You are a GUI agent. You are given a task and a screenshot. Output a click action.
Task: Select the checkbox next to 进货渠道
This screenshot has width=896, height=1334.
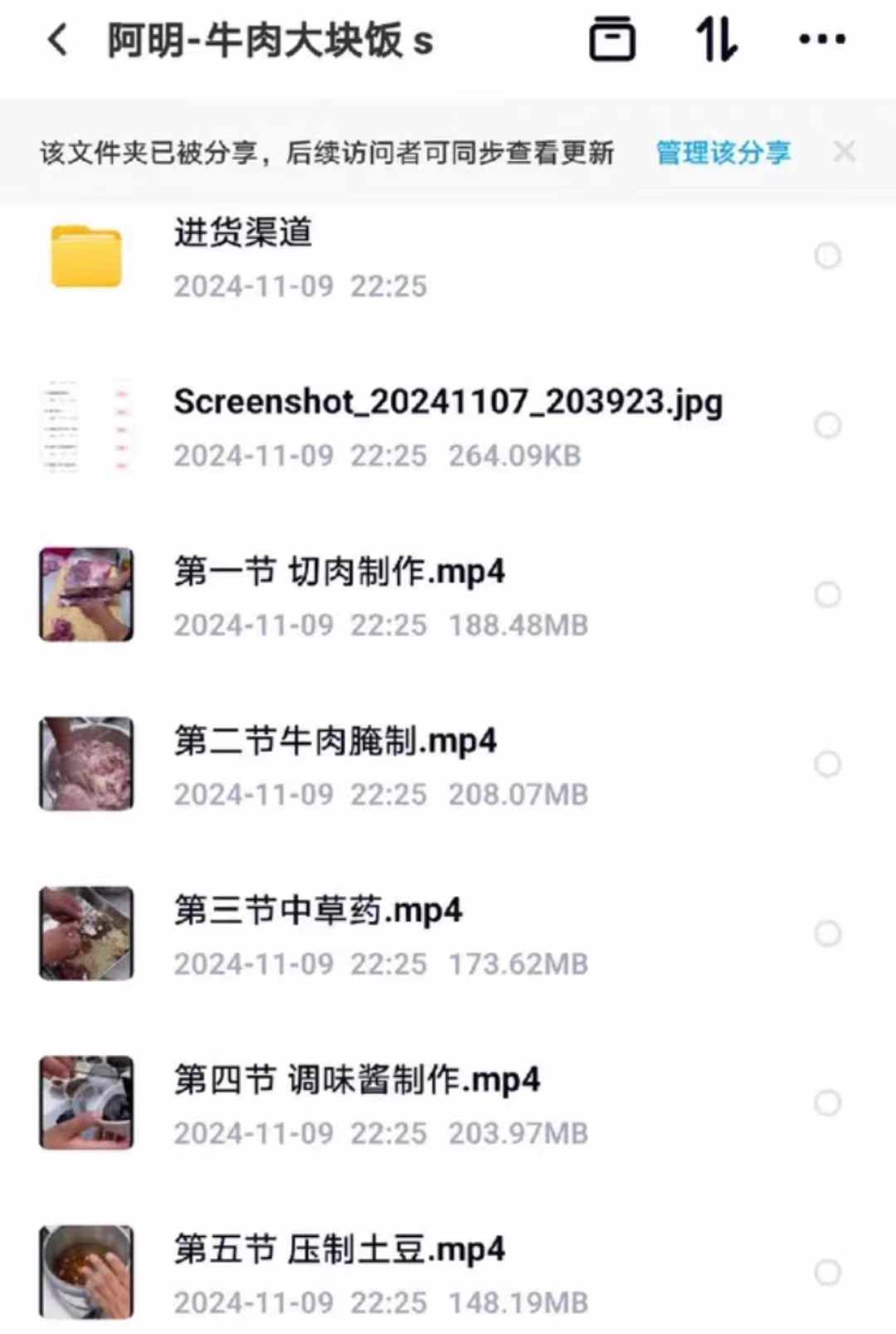(828, 256)
